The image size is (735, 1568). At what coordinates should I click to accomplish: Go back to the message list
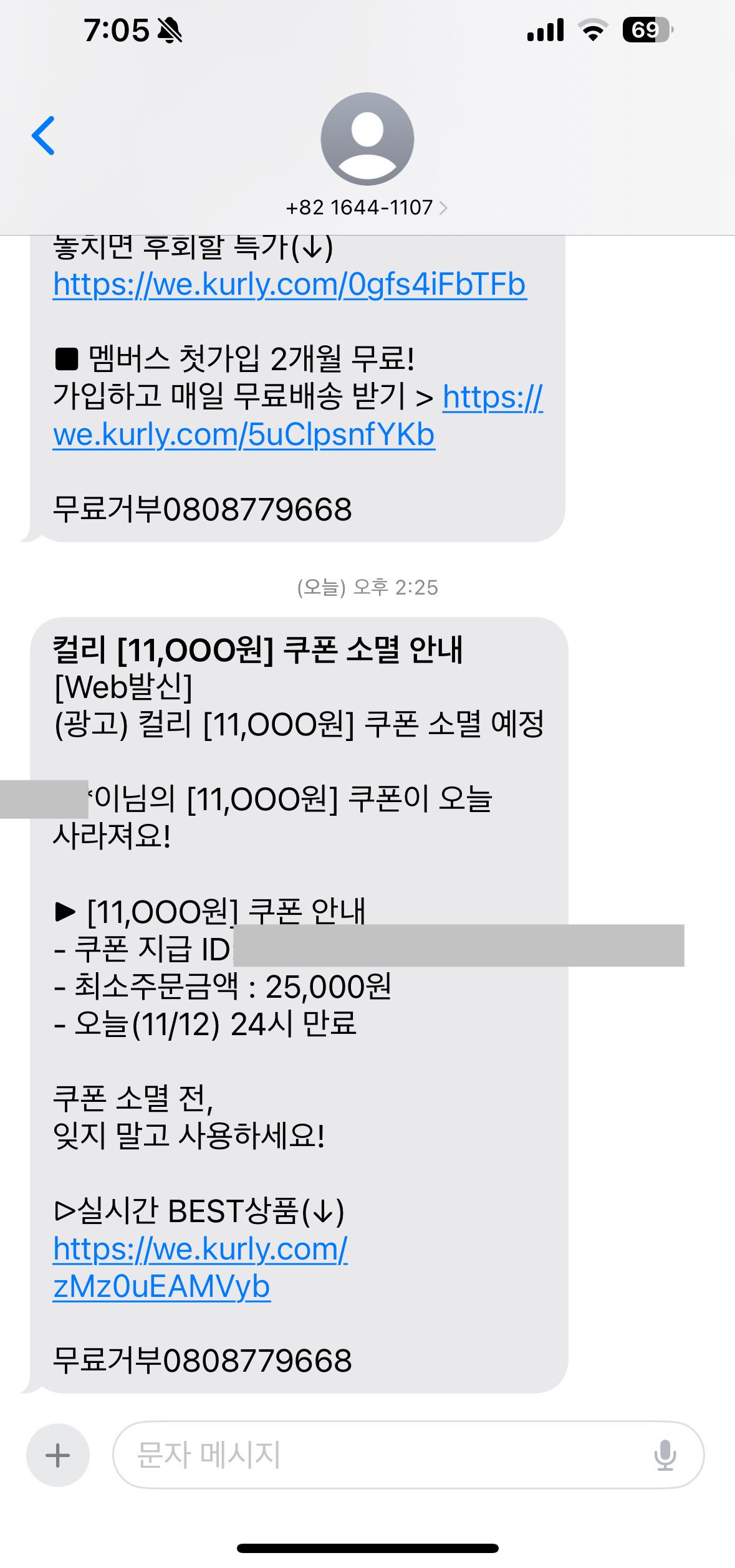pyautogui.click(x=44, y=135)
